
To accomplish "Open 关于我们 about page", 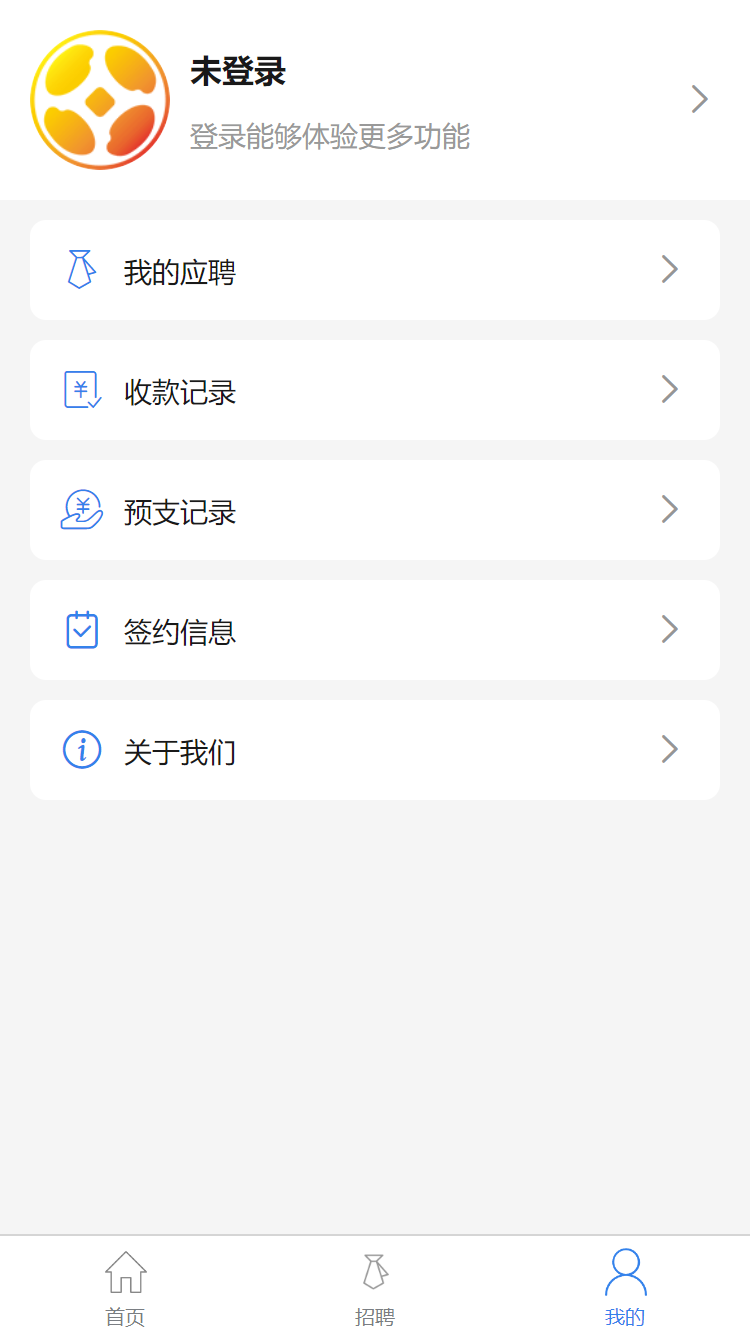I will (x=374, y=750).
